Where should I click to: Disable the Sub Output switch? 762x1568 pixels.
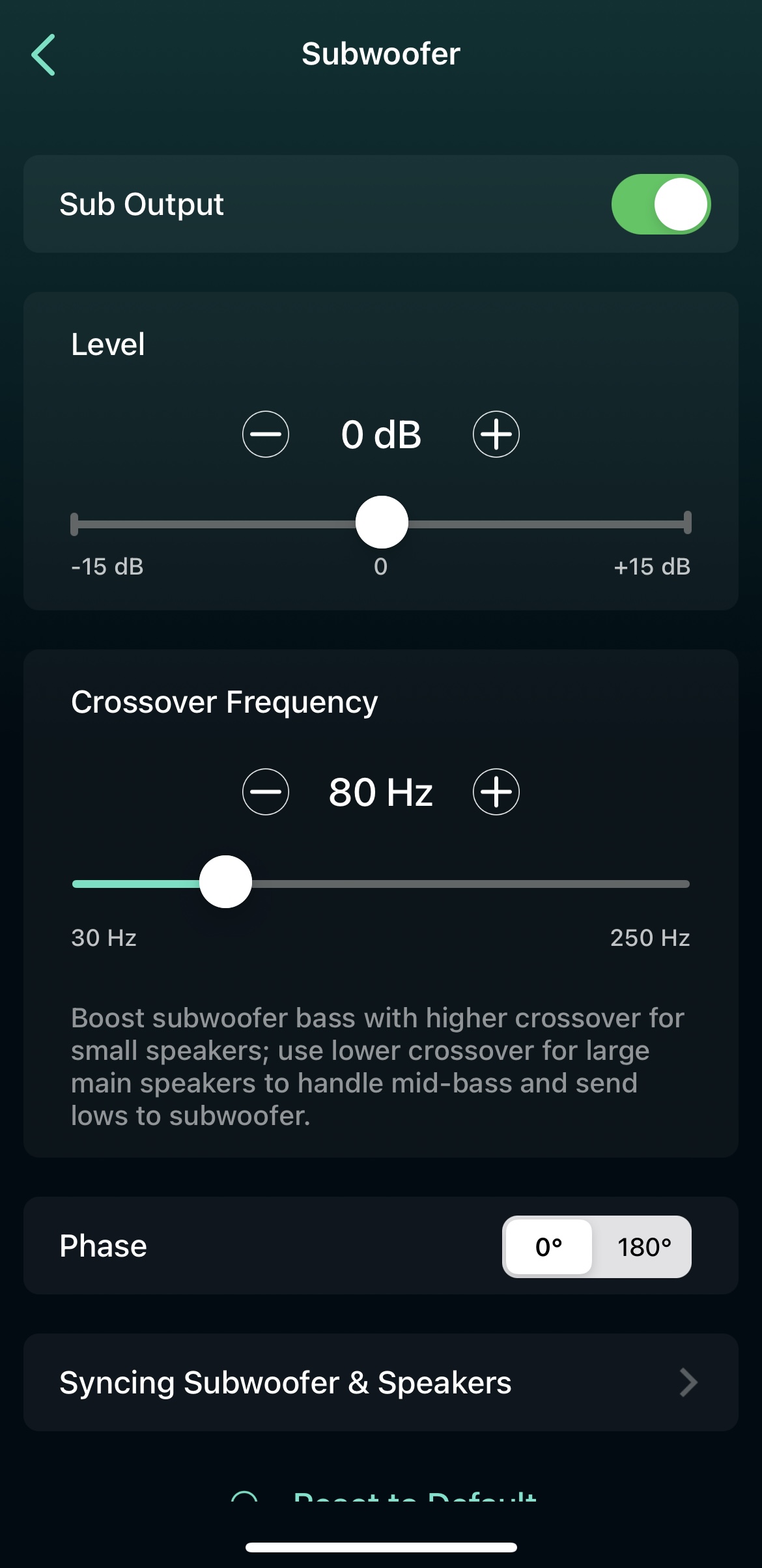tap(662, 203)
